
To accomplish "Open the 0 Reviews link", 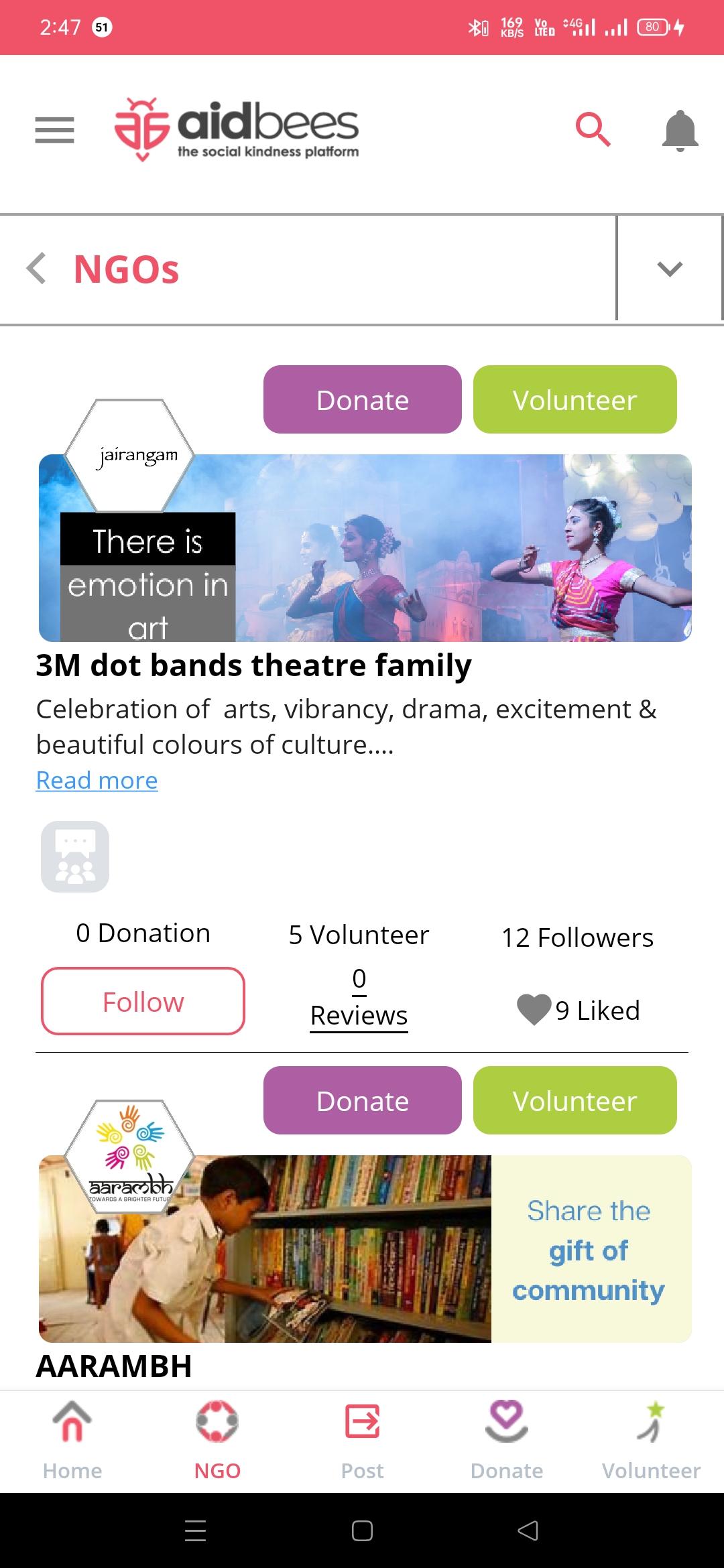I will (359, 998).
